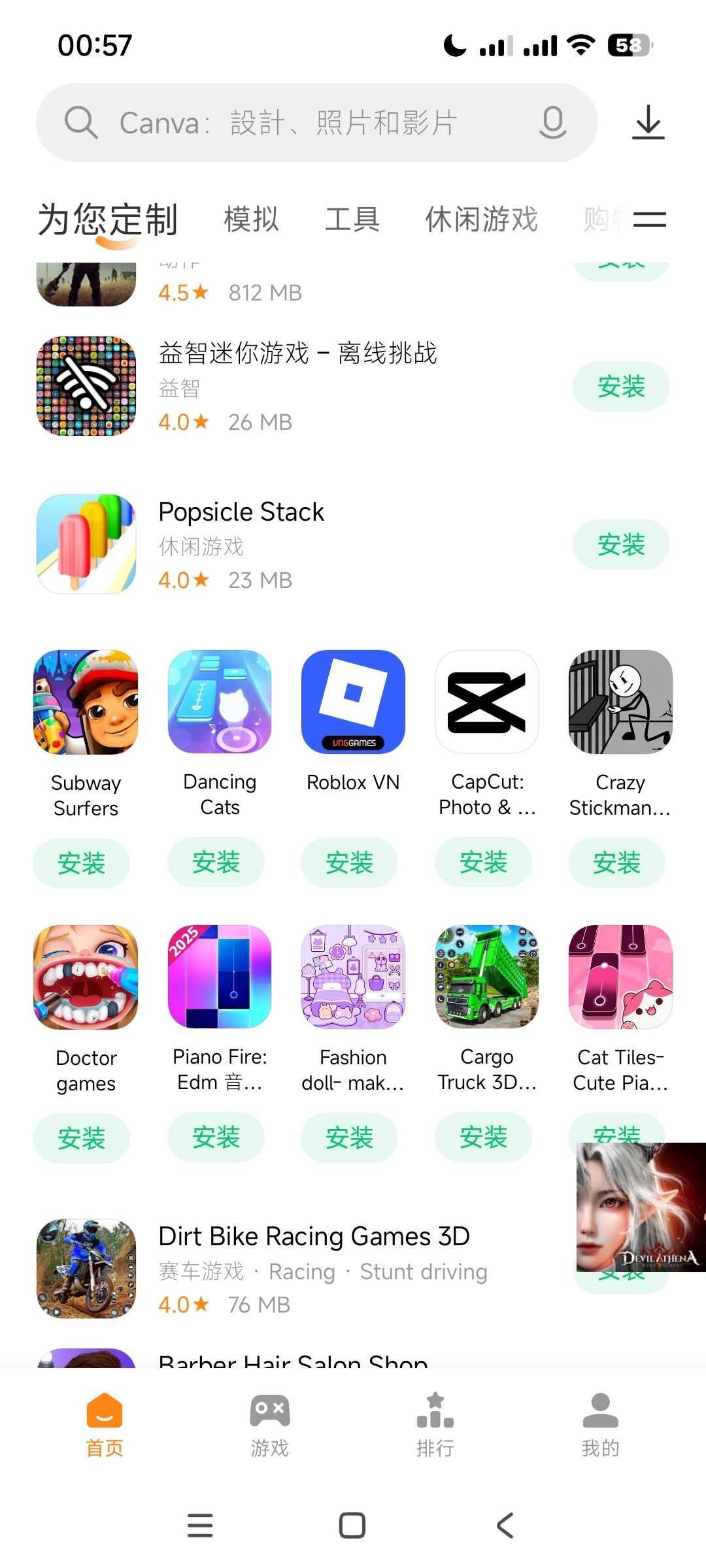
Task: Switch to the 工具 category tab
Action: coord(352,220)
